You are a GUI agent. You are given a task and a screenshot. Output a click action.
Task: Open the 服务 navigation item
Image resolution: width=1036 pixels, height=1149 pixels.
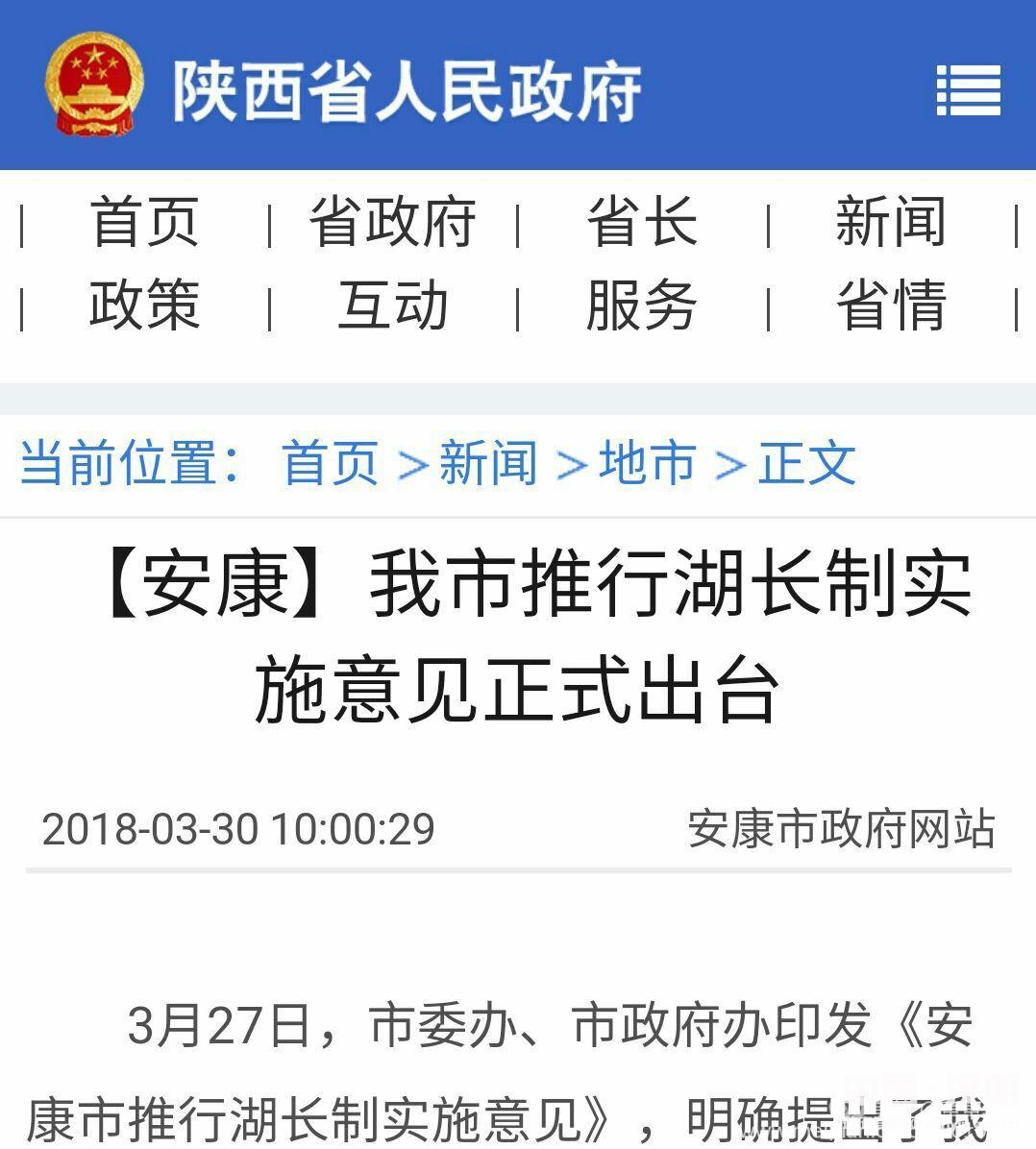coord(641,306)
